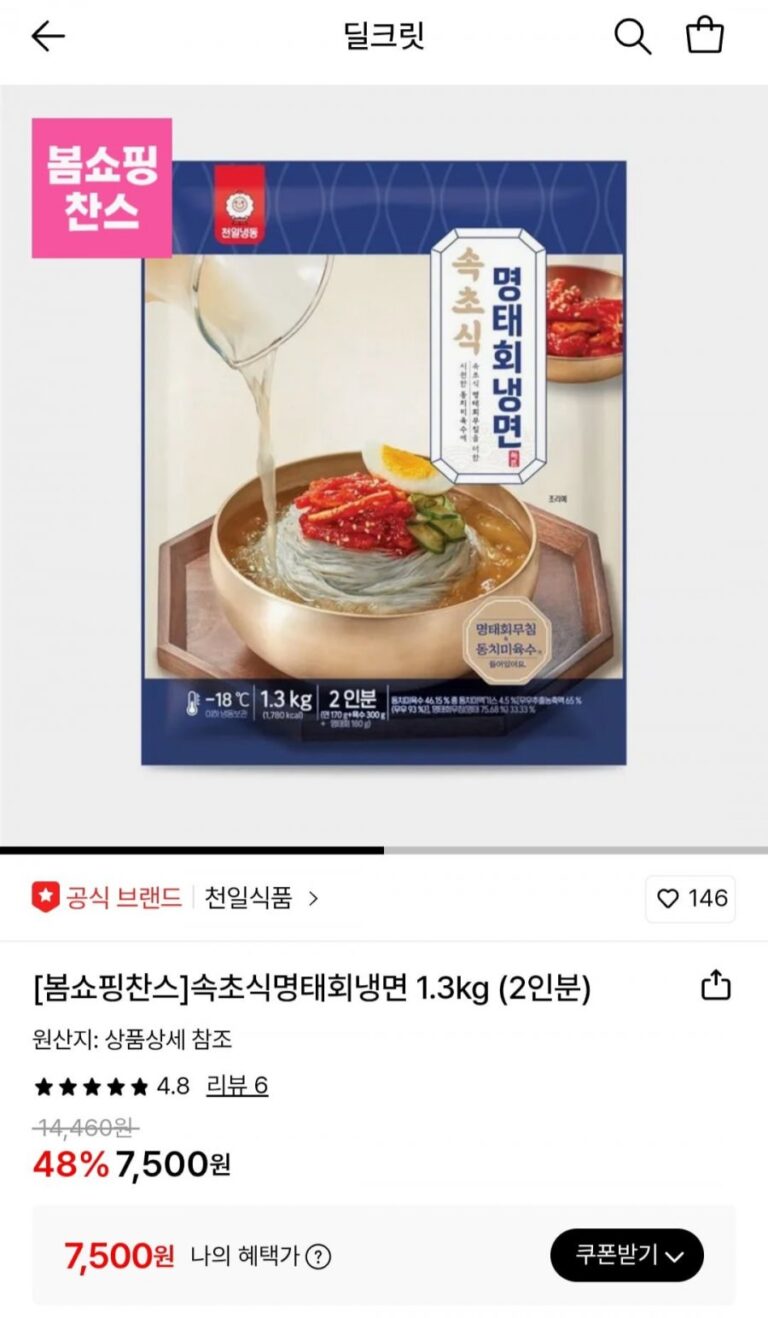Like this product with the heart button

coord(690,898)
